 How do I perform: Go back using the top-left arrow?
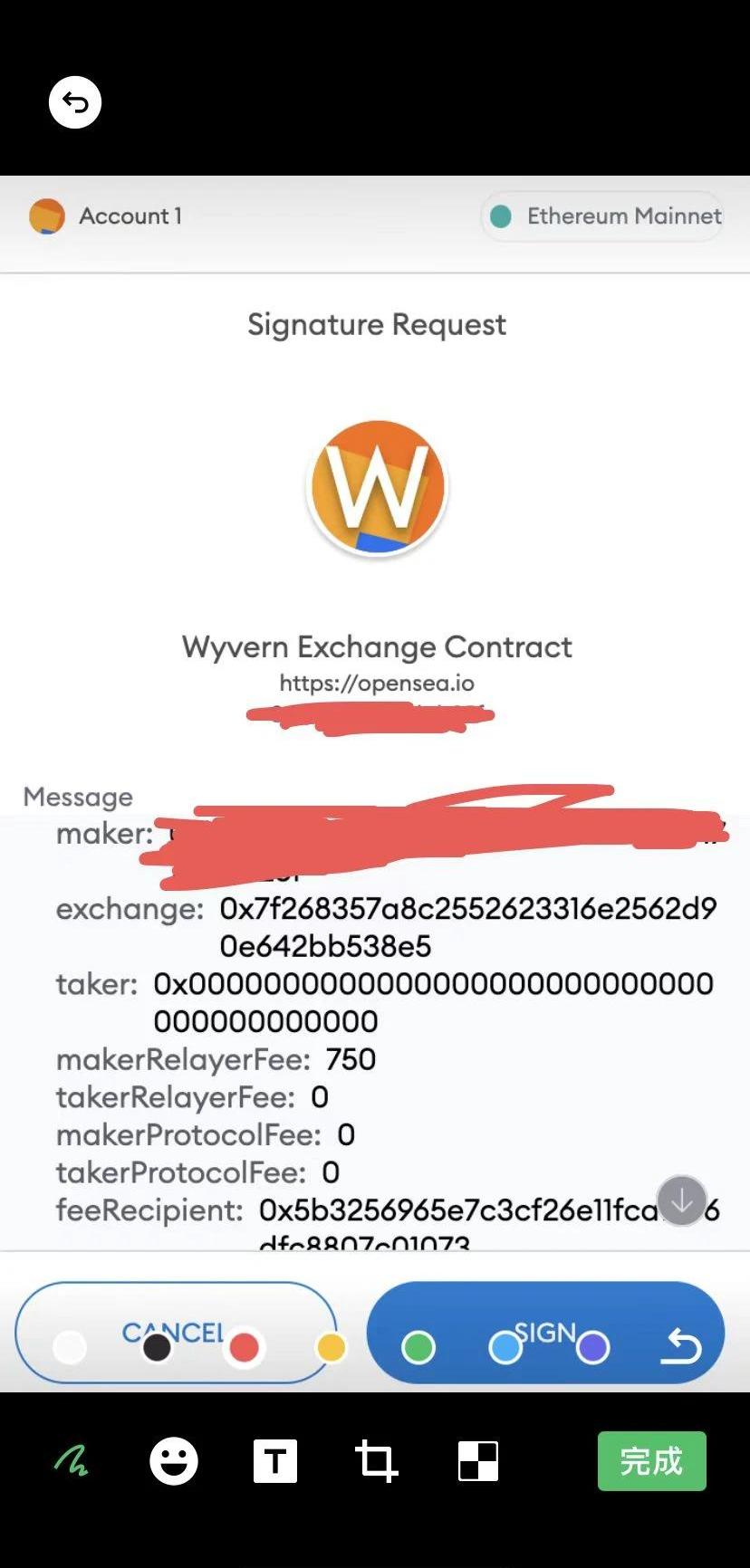[75, 102]
